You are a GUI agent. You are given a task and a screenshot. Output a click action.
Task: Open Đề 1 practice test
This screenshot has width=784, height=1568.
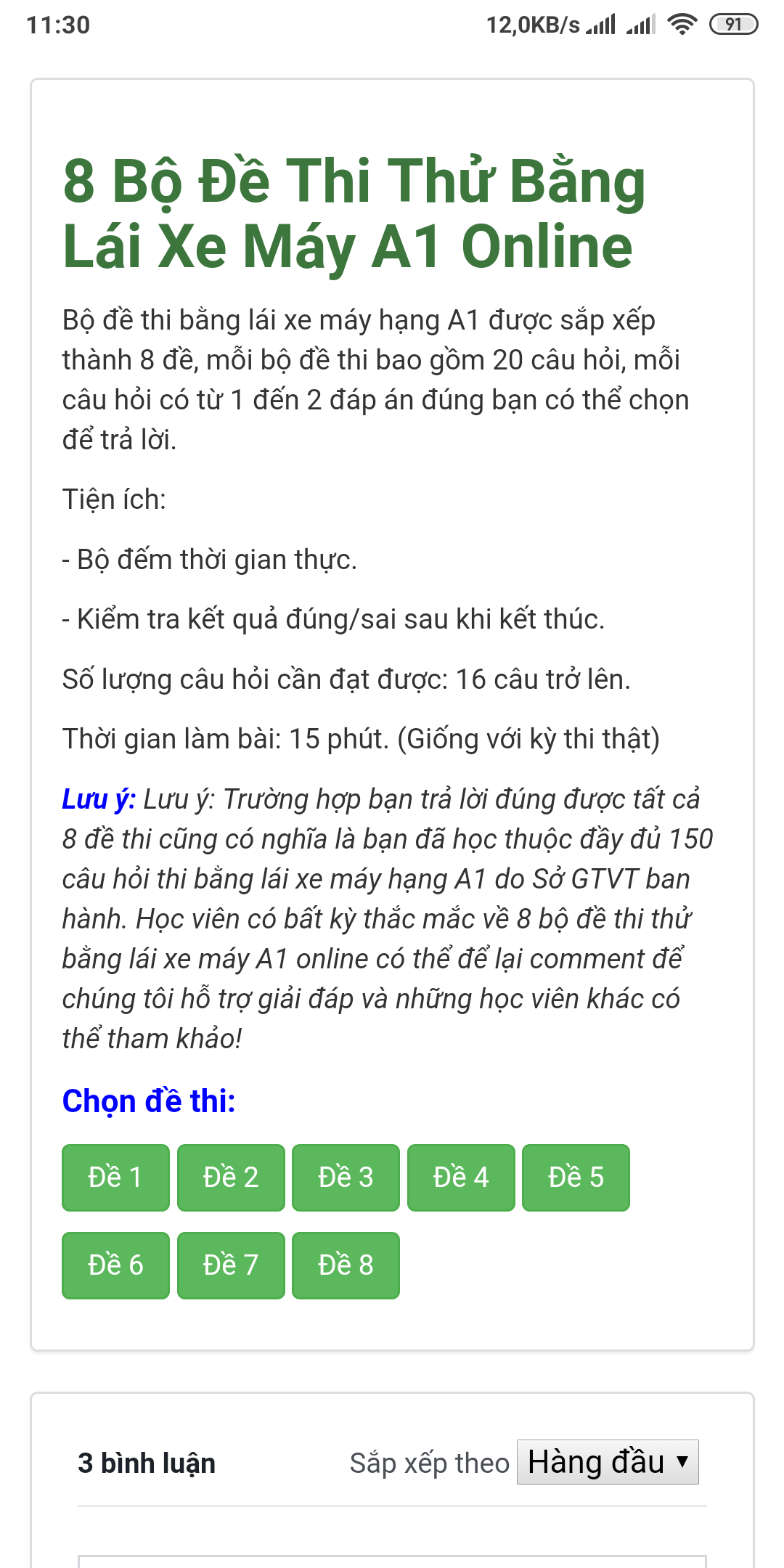coord(115,1177)
